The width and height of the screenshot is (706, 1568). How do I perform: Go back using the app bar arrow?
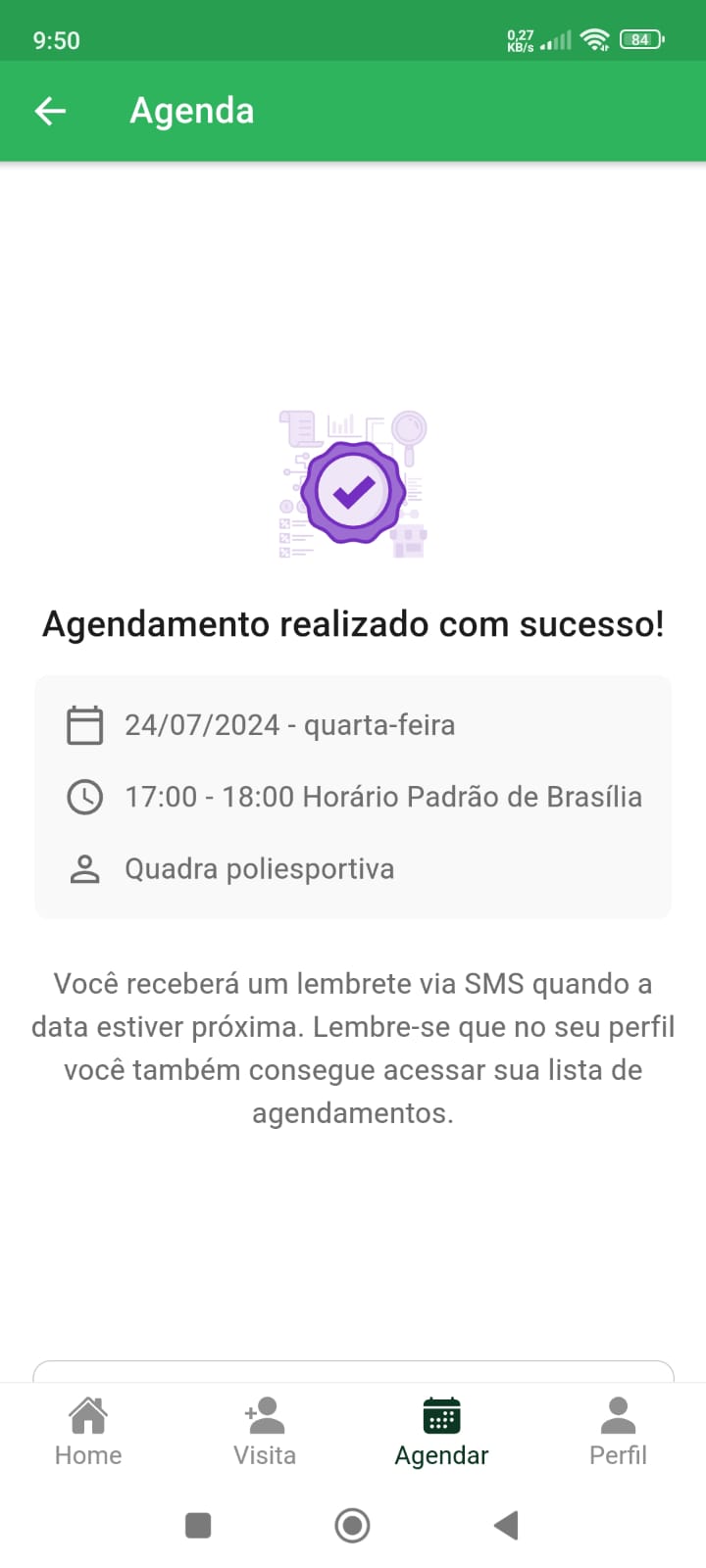click(x=50, y=112)
